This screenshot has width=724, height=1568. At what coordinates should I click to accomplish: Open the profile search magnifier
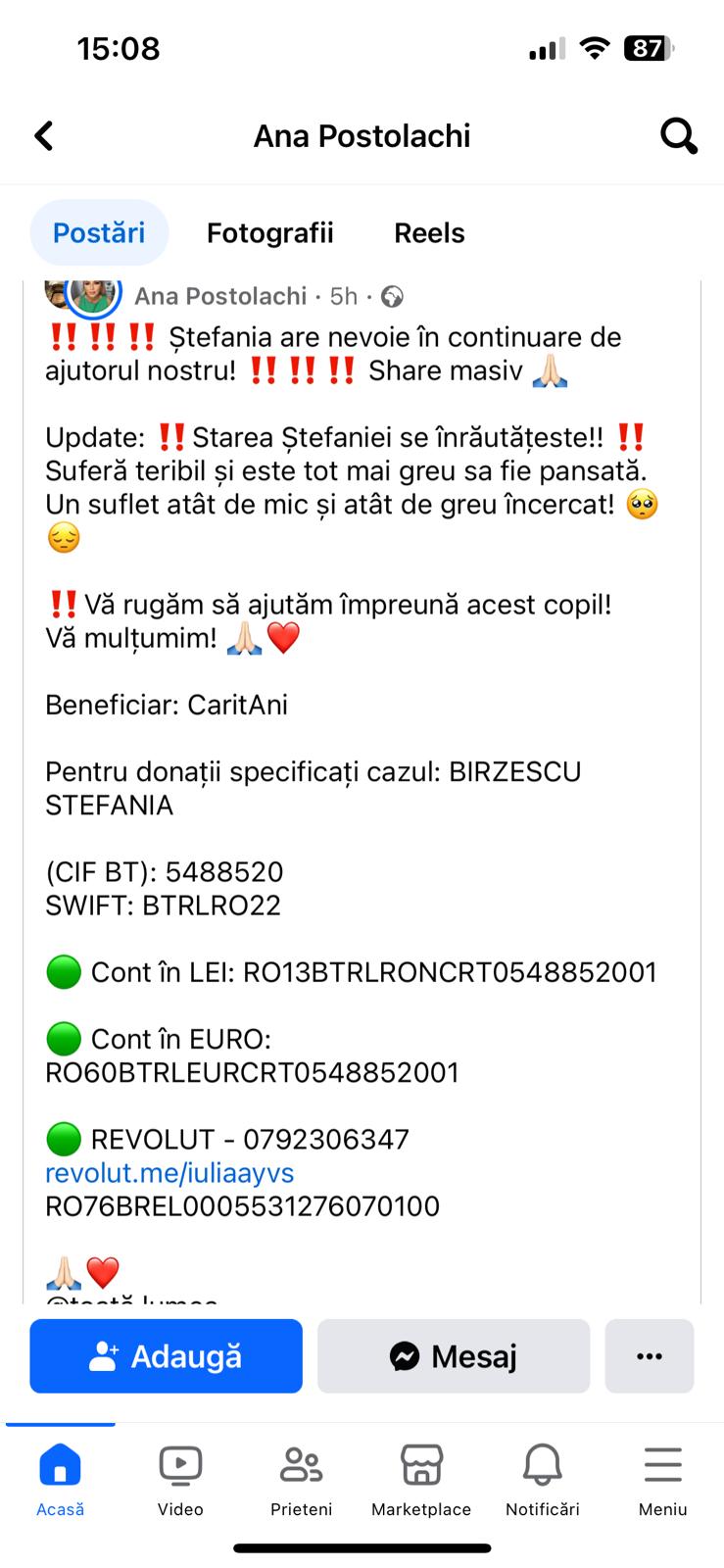click(678, 136)
